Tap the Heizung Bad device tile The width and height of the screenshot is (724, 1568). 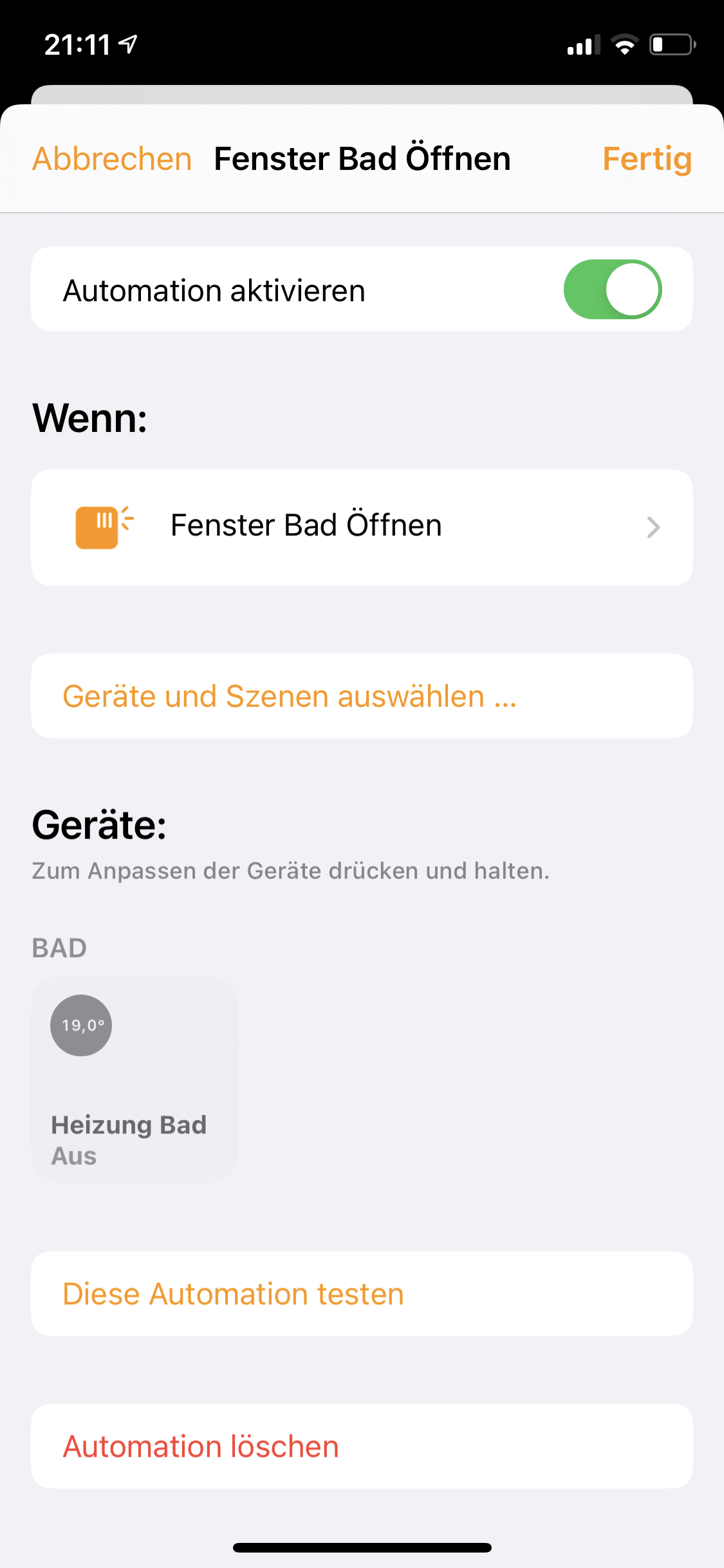[x=135, y=1079]
